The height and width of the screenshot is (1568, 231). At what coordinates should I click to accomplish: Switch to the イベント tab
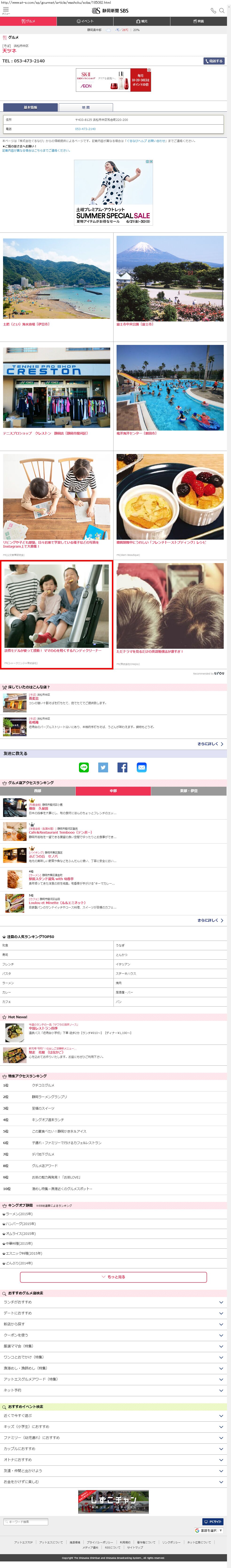tap(85, 21)
